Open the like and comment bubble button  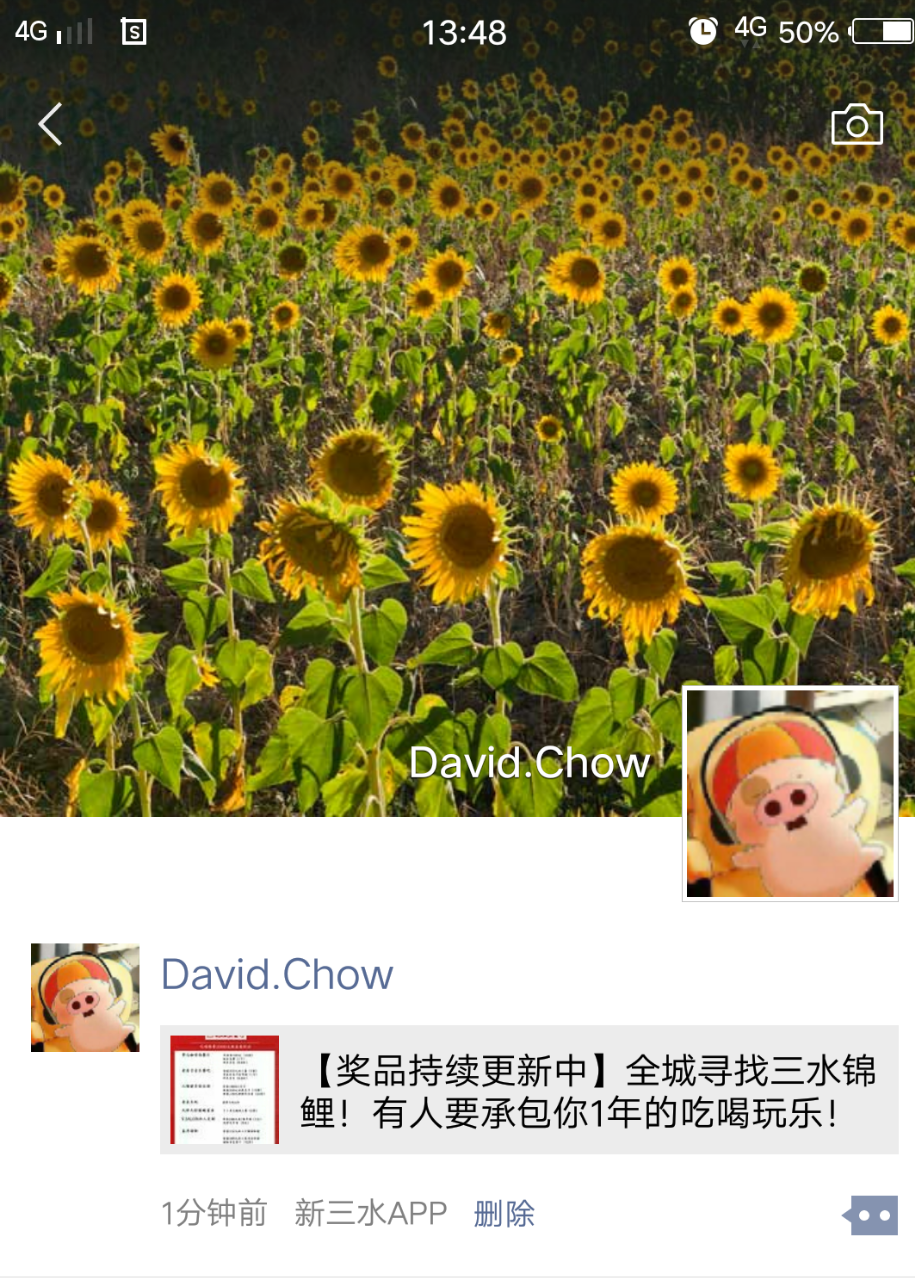(870, 1216)
